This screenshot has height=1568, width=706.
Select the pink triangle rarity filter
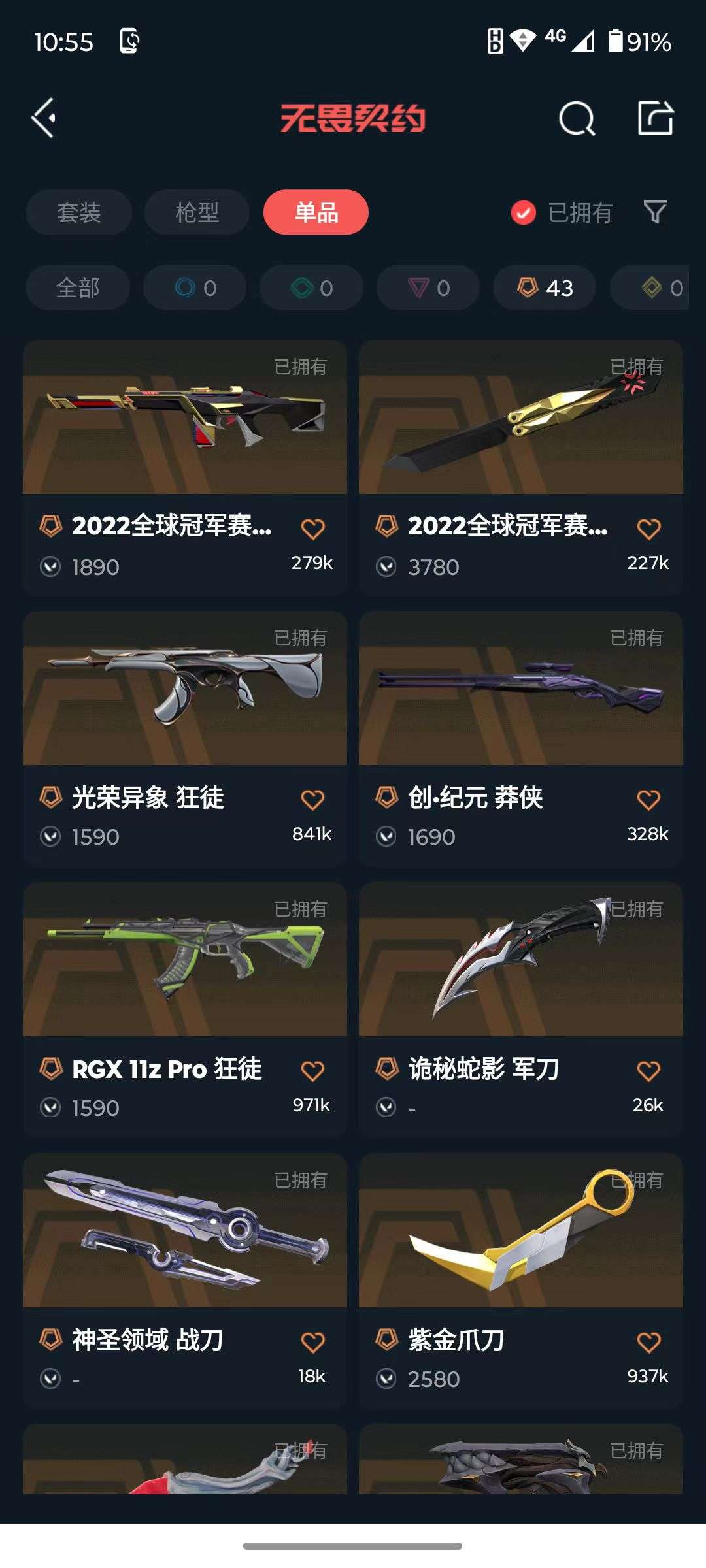pyautogui.click(x=428, y=287)
